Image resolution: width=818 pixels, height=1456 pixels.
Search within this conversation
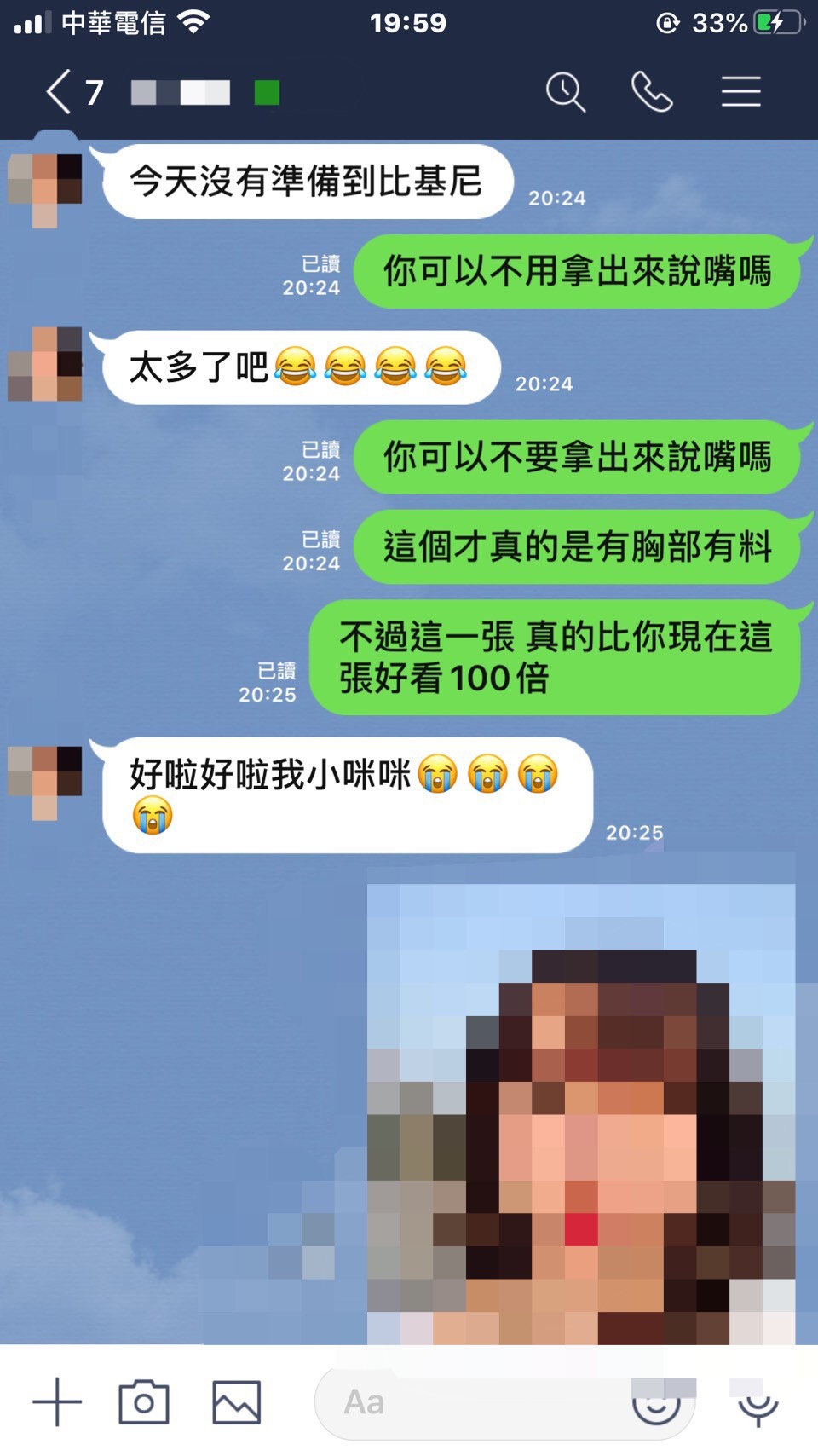565,91
